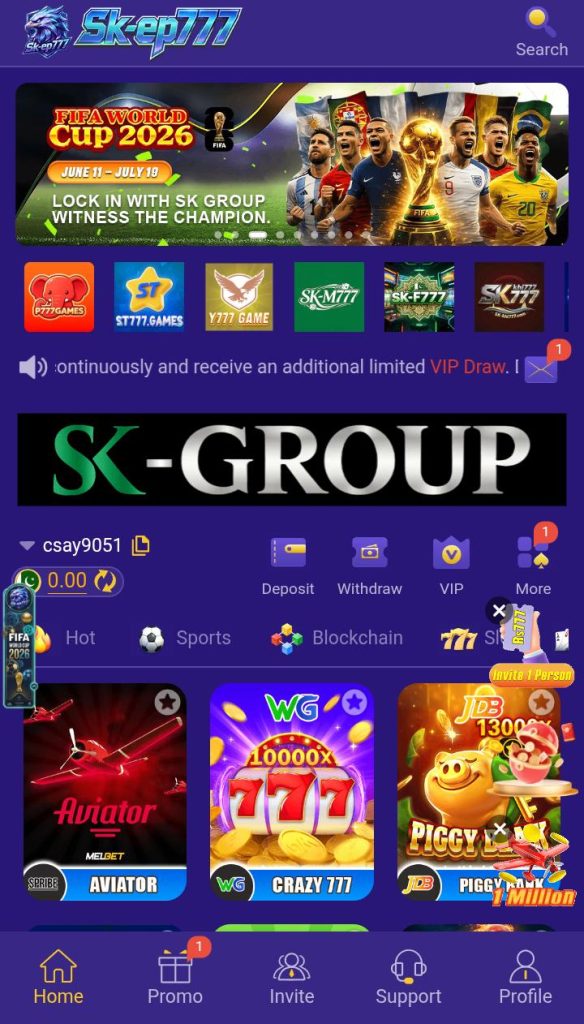
Task: Open the P777GAMES site tile
Action: (x=59, y=297)
